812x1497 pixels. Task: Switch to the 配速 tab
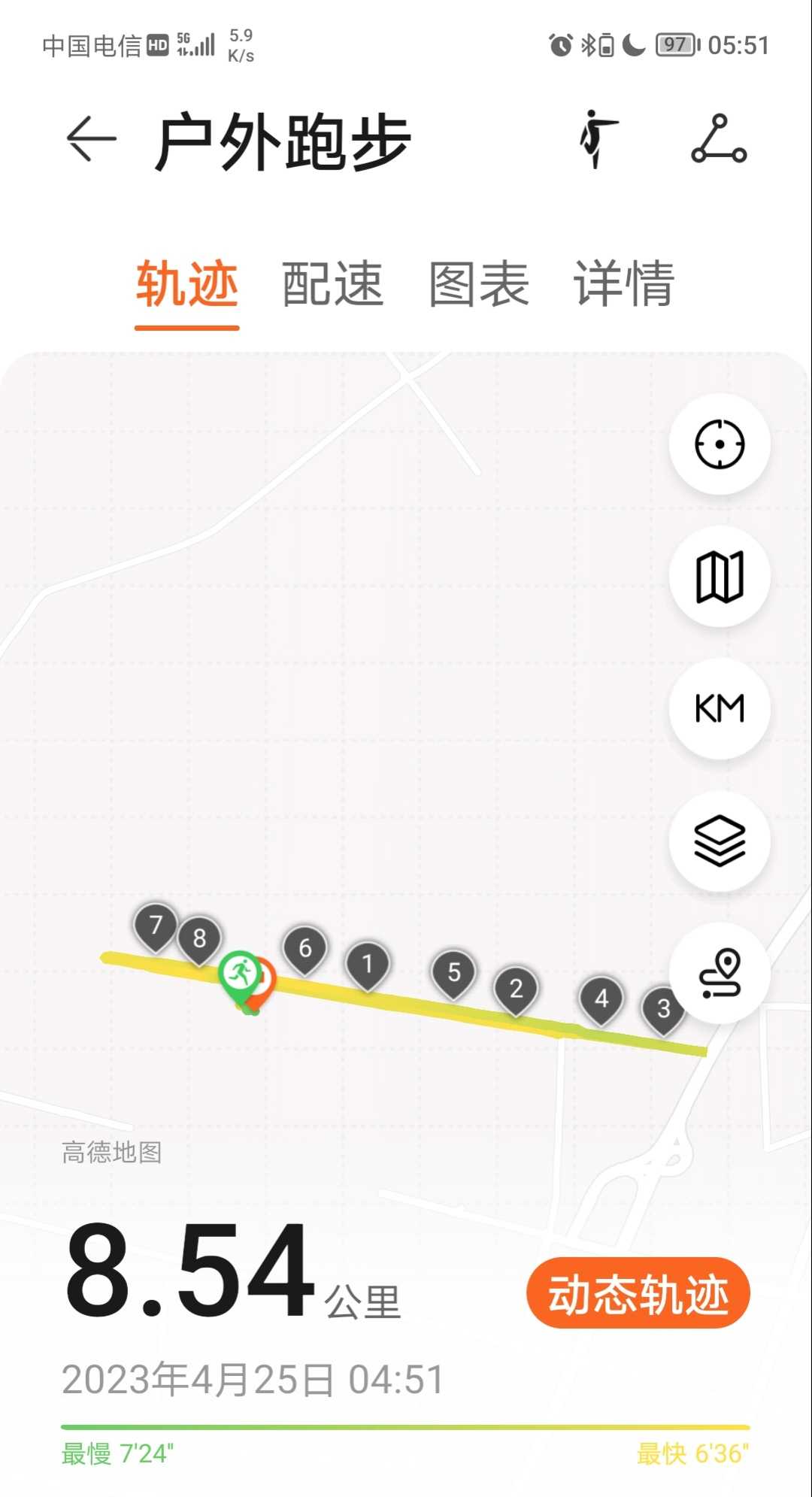pyautogui.click(x=333, y=284)
